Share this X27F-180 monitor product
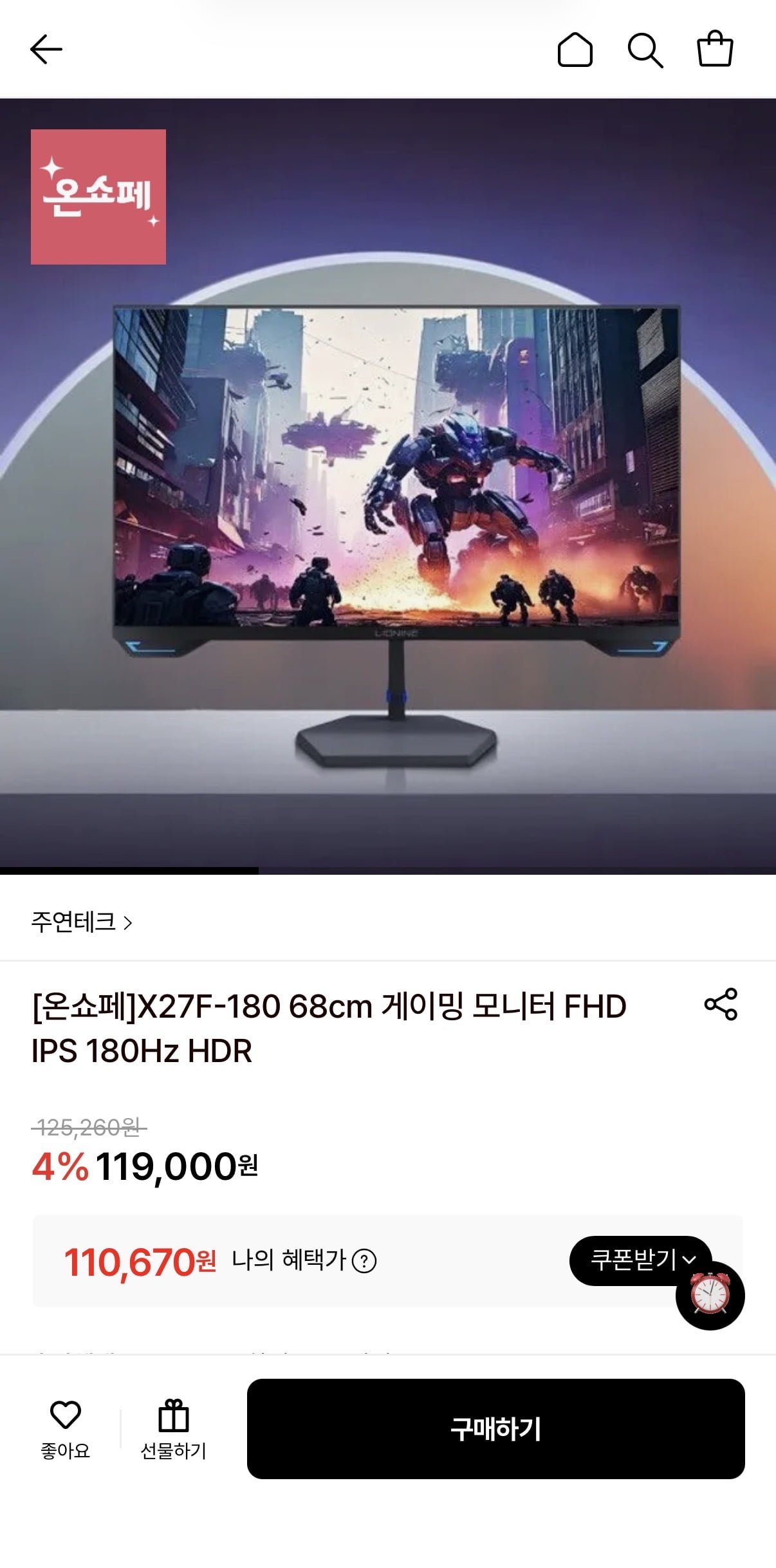The image size is (776, 1568). pyautogui.click(x=721, y=1004)
